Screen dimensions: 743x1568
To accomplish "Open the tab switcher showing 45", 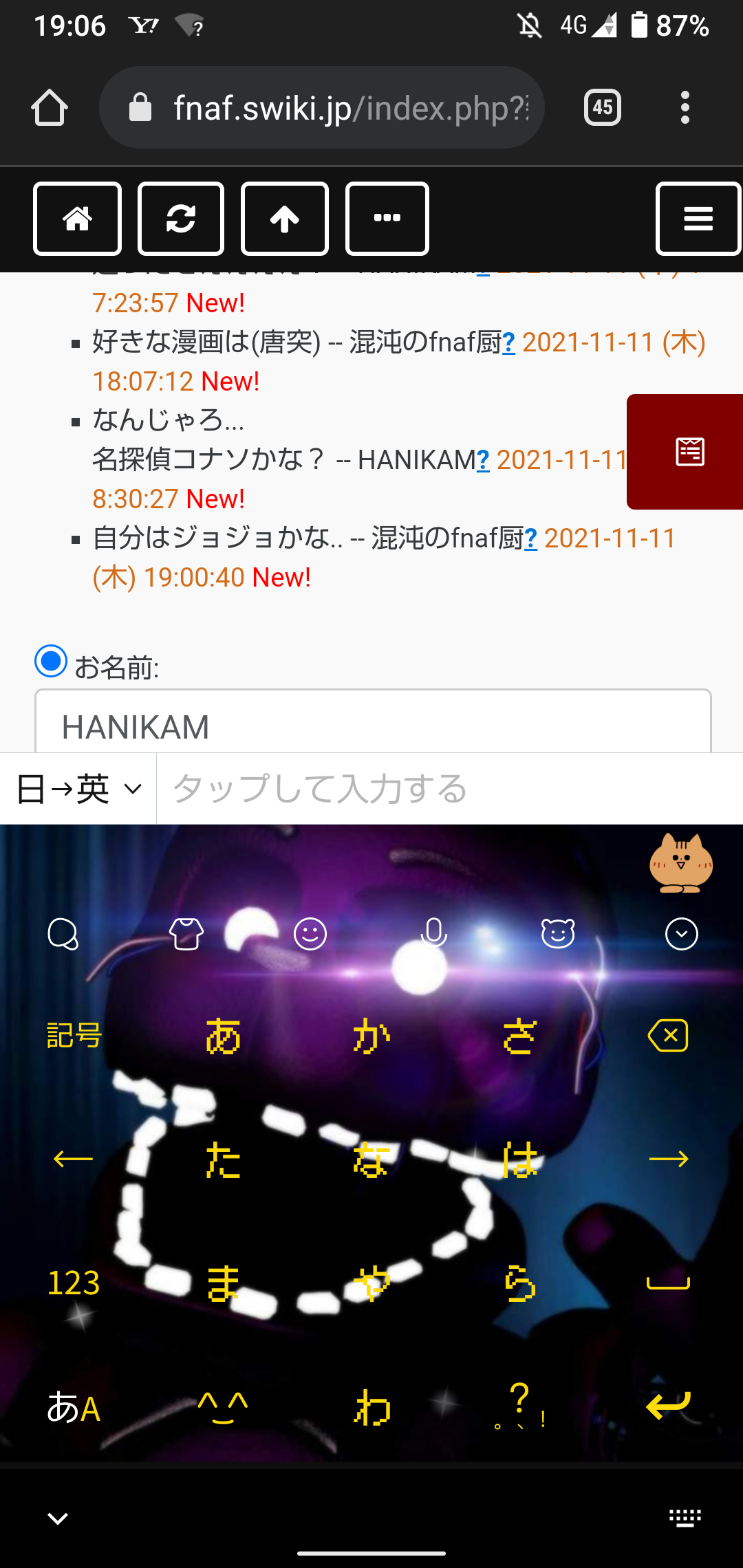I will pos(602,107).
